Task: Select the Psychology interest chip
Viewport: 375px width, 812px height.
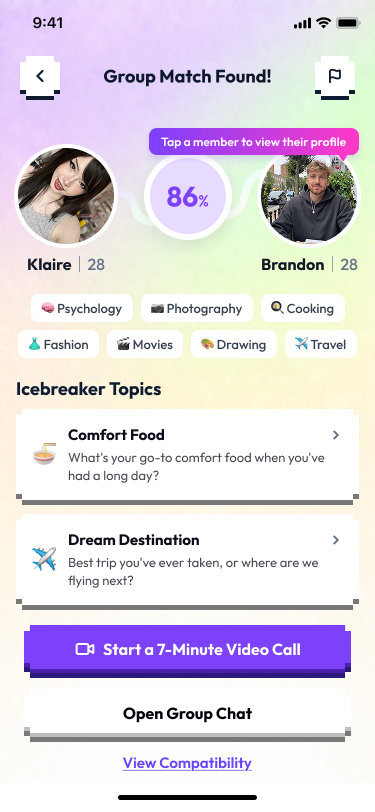Action: pos(82,309)
